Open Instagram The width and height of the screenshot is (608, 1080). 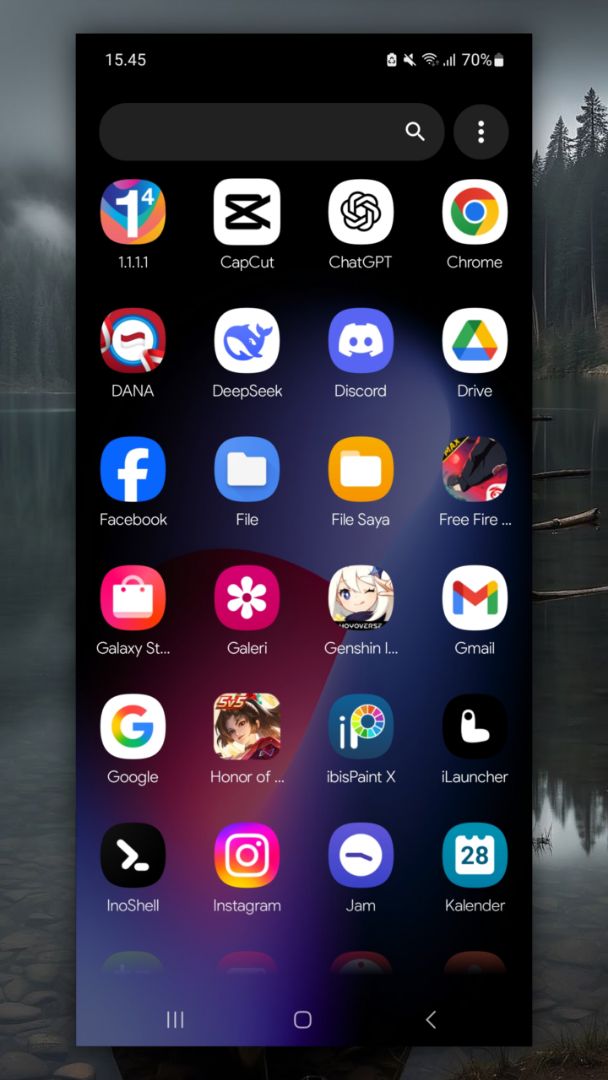click(x=247, y=856)
